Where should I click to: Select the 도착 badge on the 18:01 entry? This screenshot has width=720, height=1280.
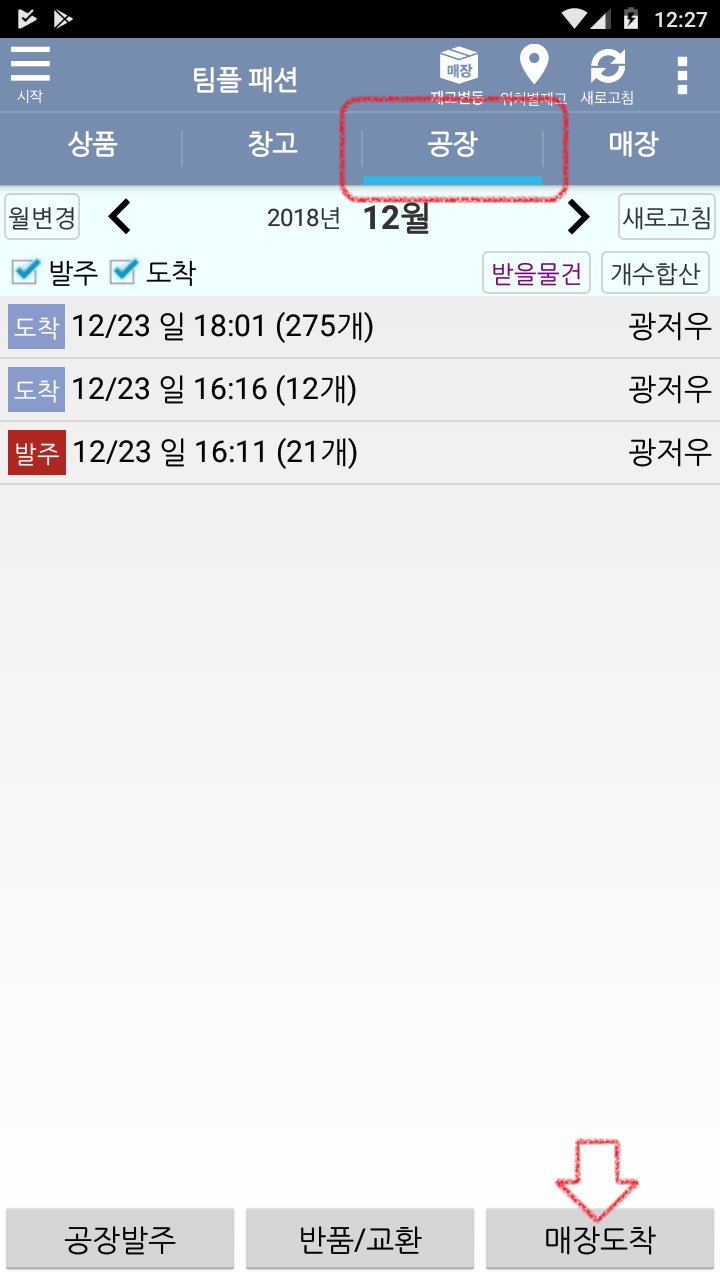(x=35, y=327)
